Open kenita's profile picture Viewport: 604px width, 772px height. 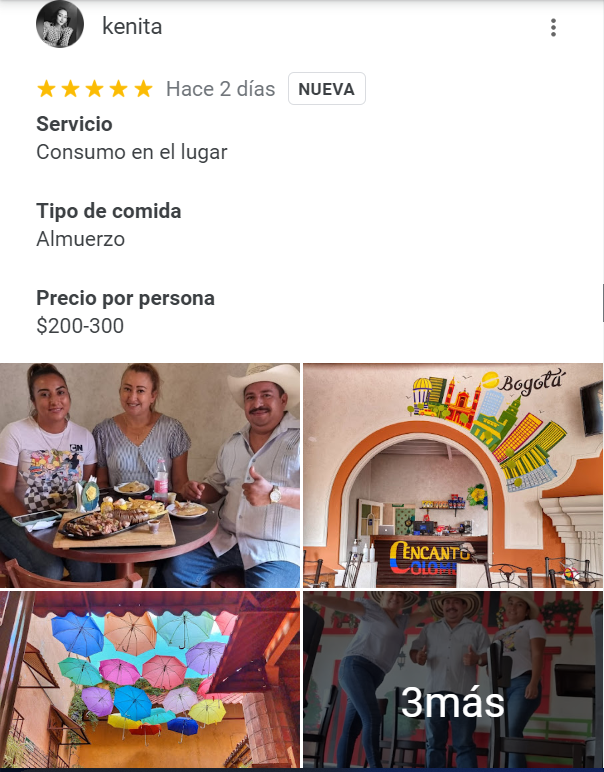pyautogui.click(x=60, y=25)
